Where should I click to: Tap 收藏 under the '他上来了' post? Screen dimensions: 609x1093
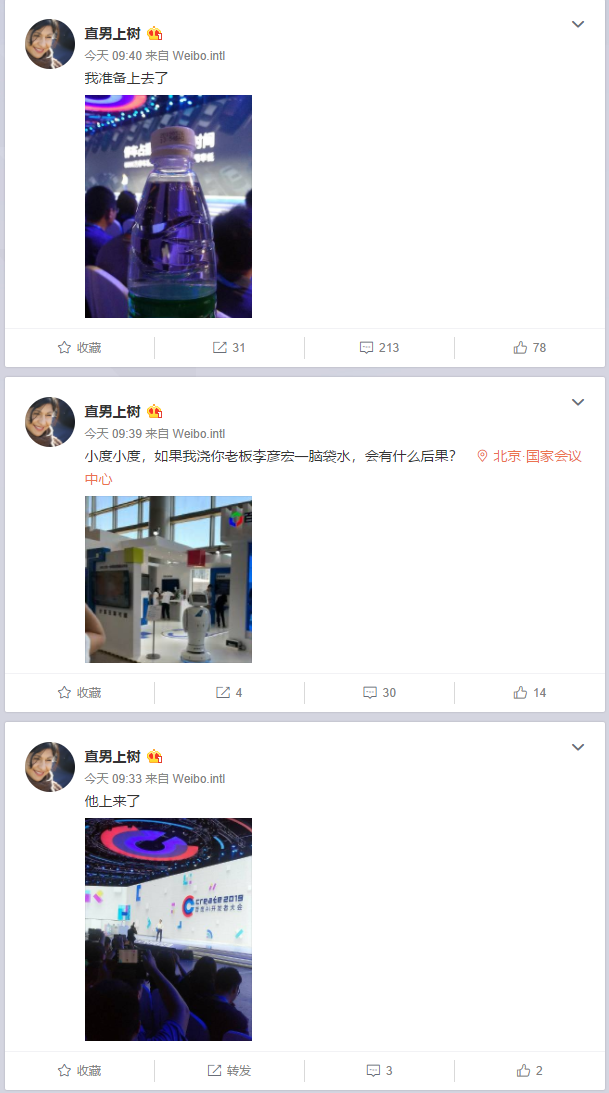point(80,1070)
